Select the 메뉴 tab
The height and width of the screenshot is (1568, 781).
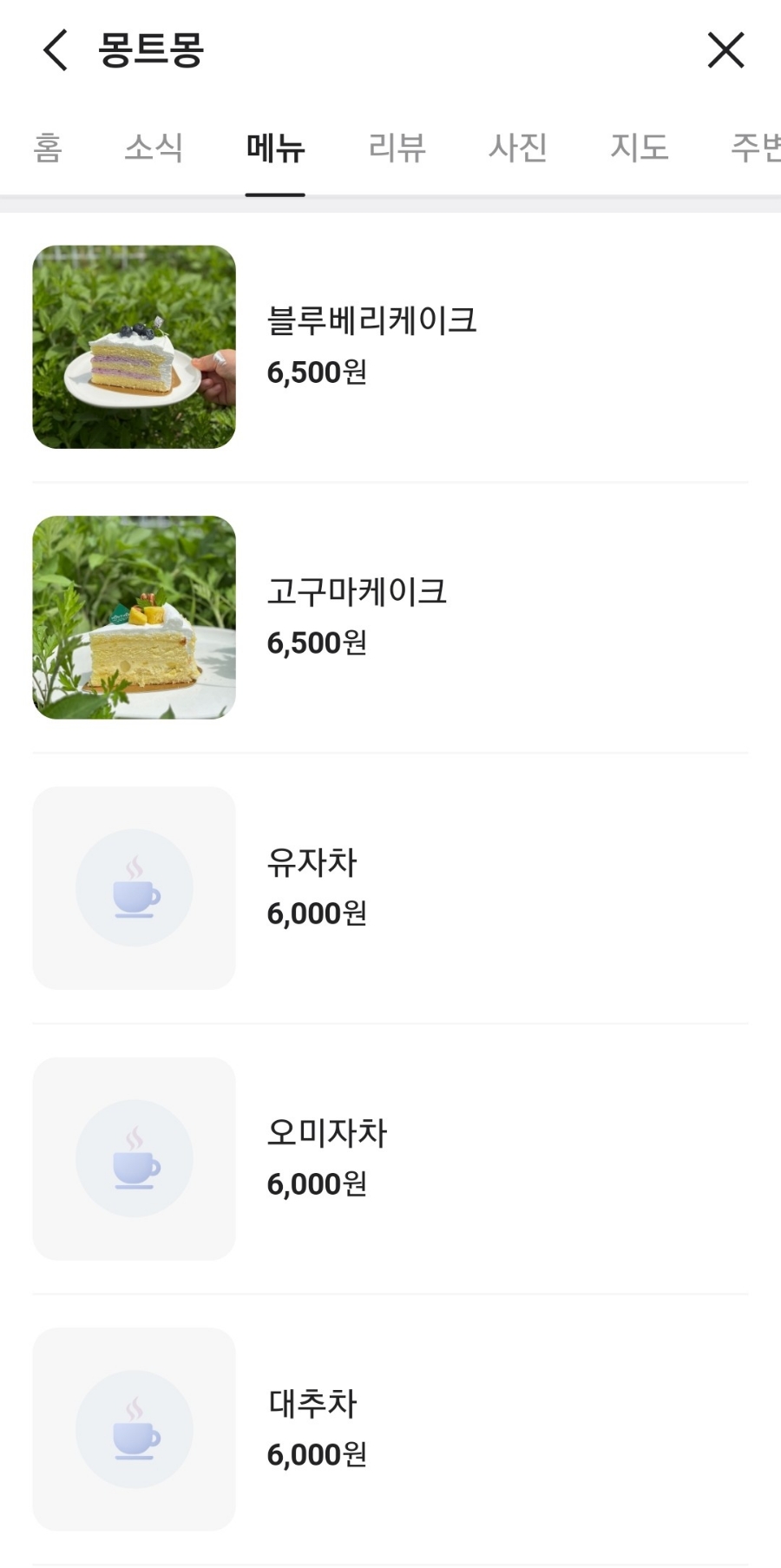click(x=275, y=148)
